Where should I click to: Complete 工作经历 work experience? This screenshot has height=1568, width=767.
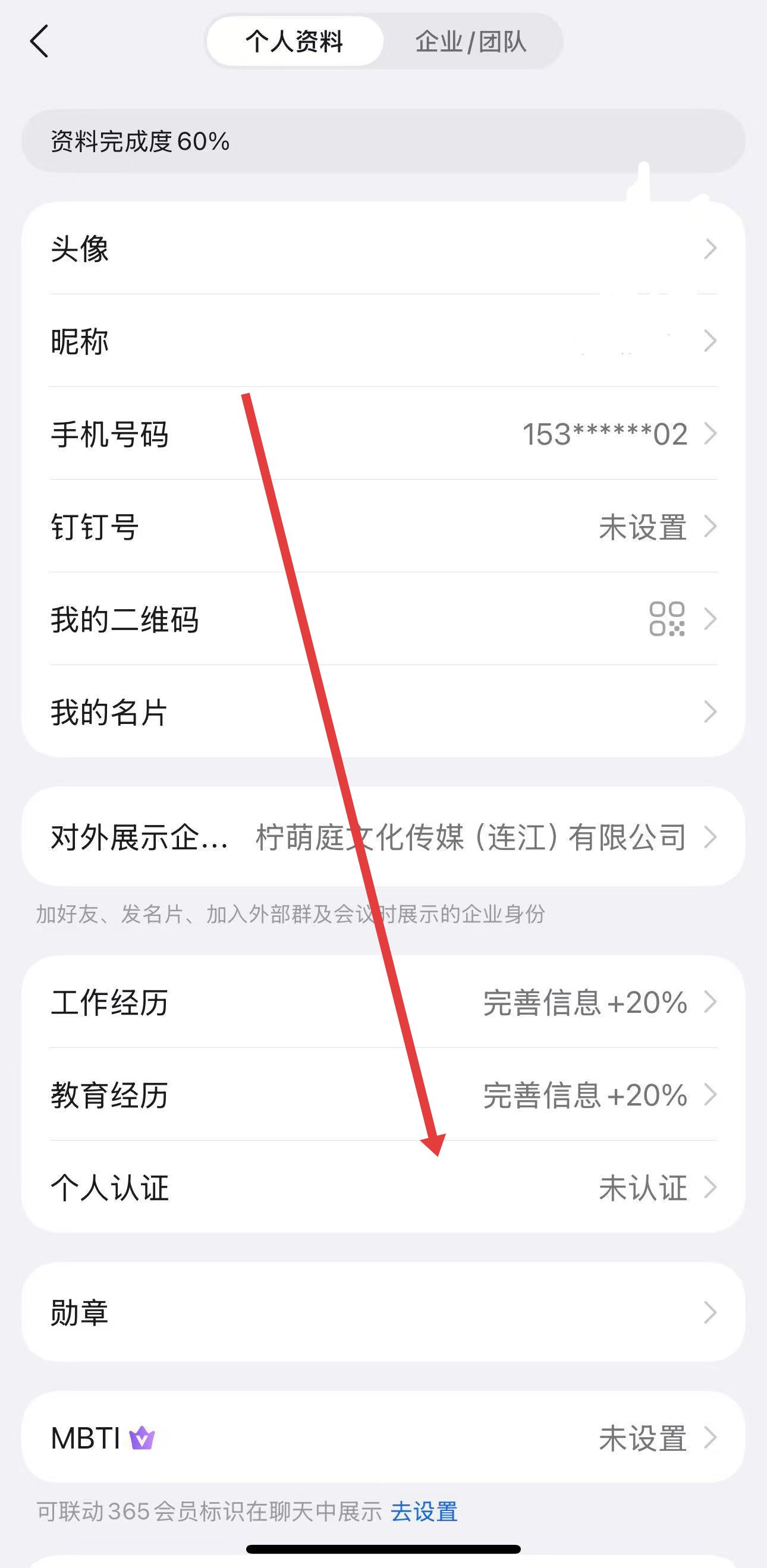tap(383, 1002)
